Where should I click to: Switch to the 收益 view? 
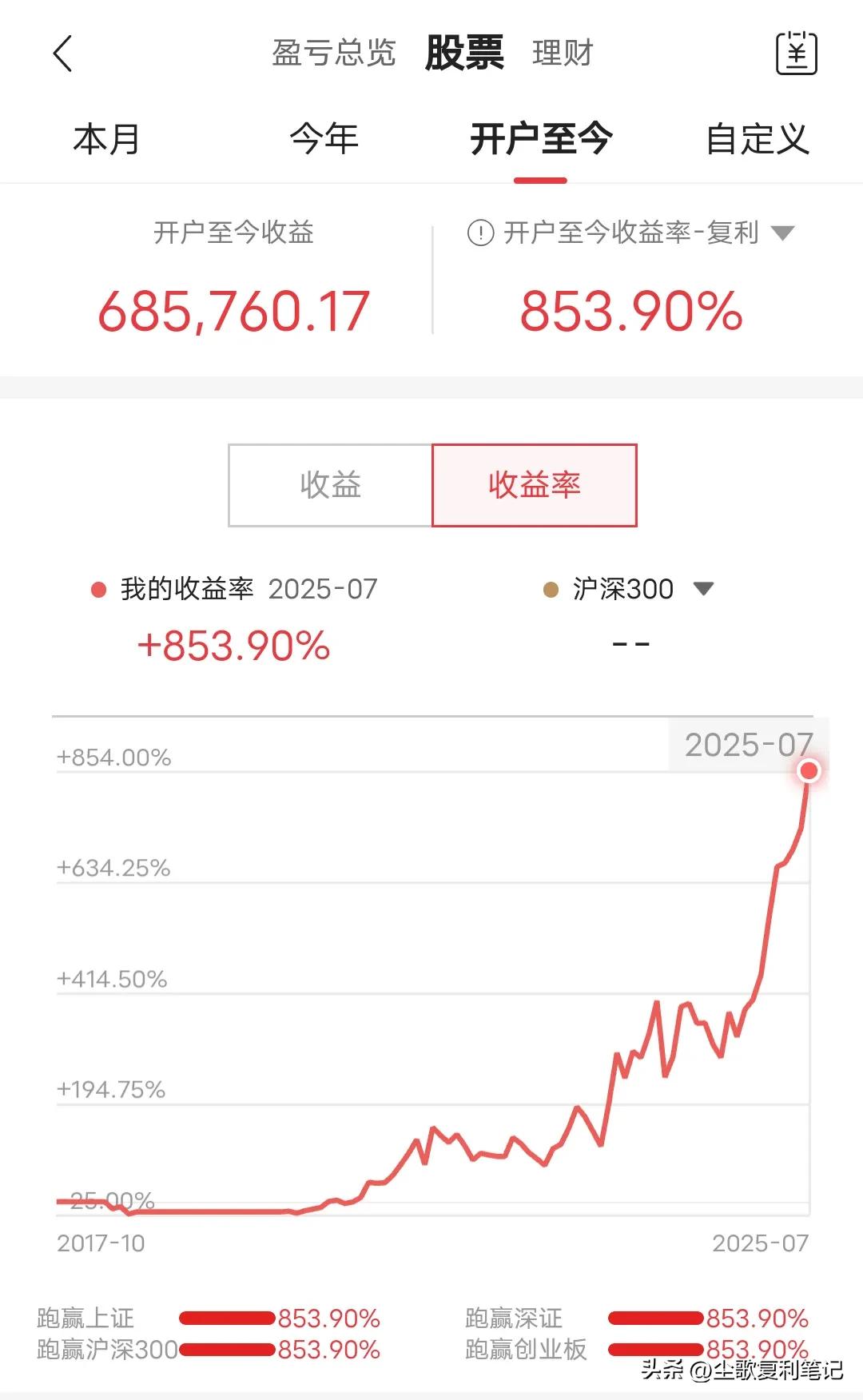(x=331, y=485)
